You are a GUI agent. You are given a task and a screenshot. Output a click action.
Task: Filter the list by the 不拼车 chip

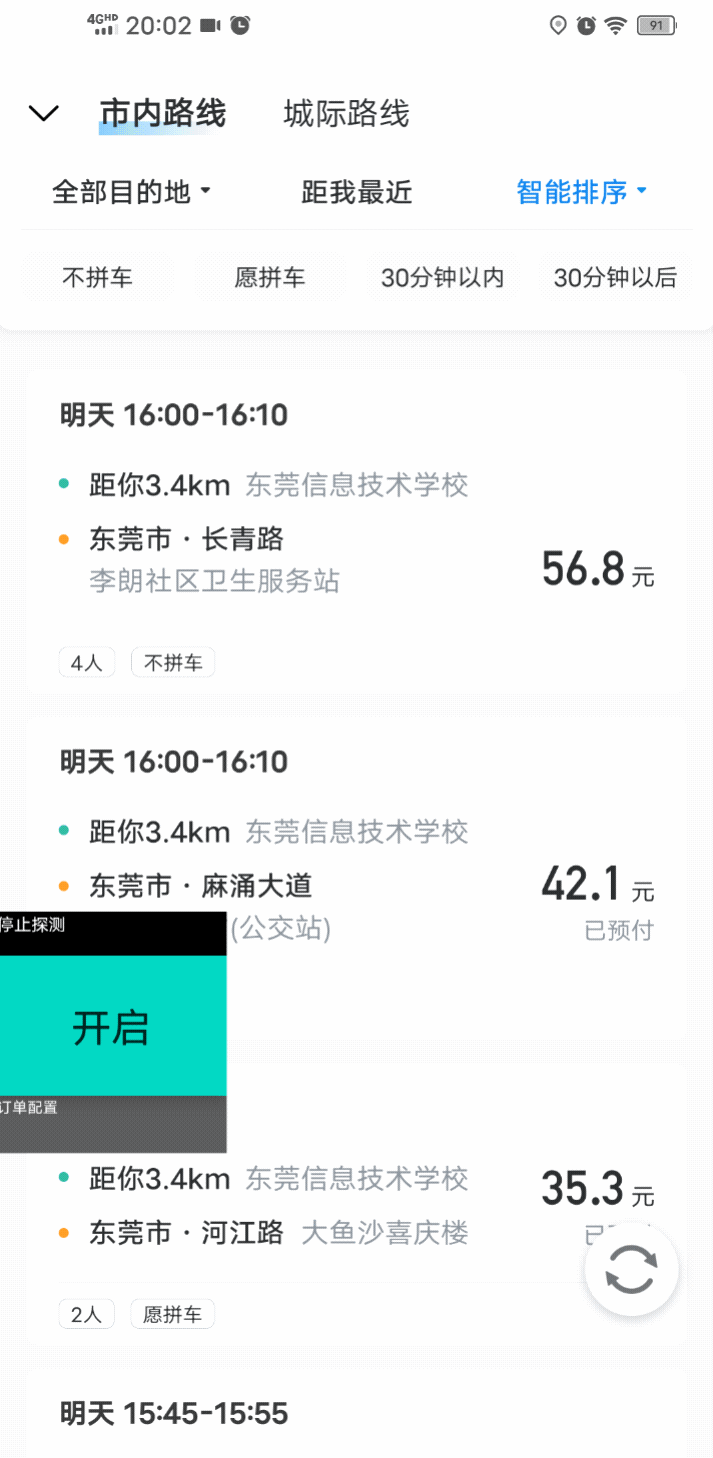coord(97,278)
